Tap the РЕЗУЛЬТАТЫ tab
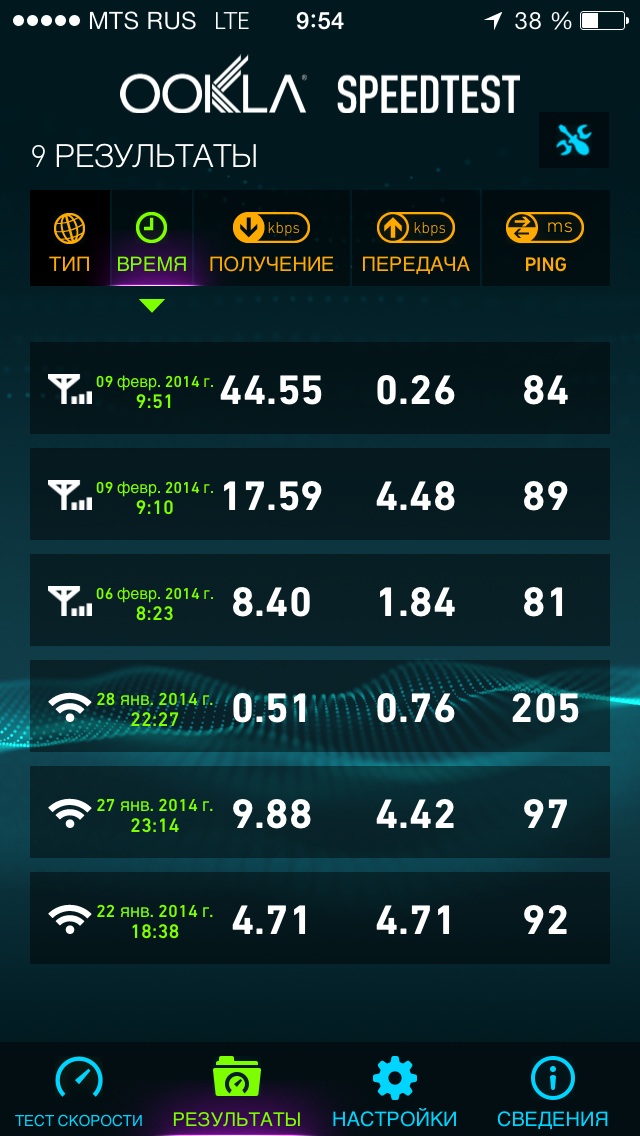This screenshot has height=1136, width=640. click(236, 1093)
